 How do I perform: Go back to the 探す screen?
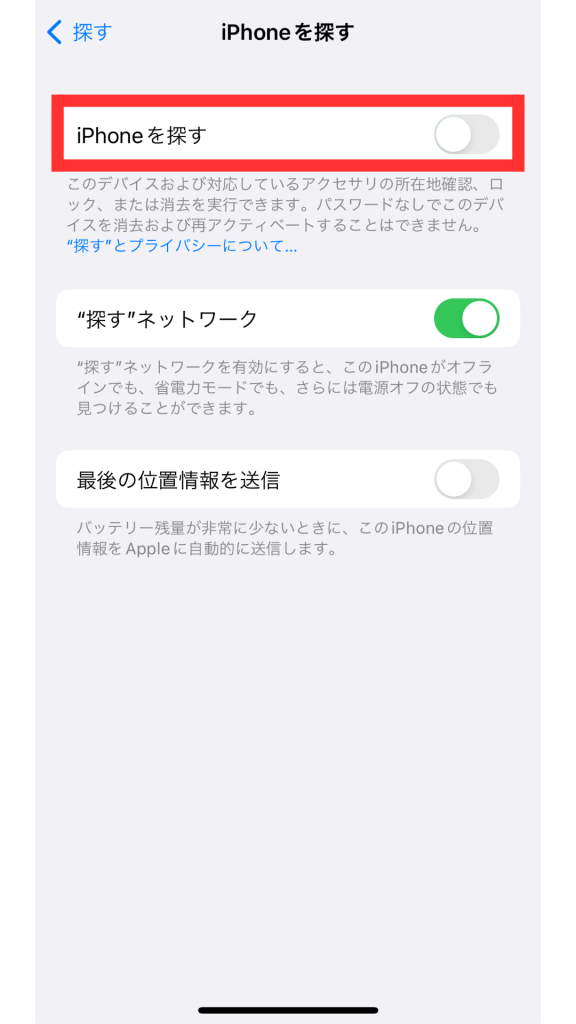[x=79, y=32]
